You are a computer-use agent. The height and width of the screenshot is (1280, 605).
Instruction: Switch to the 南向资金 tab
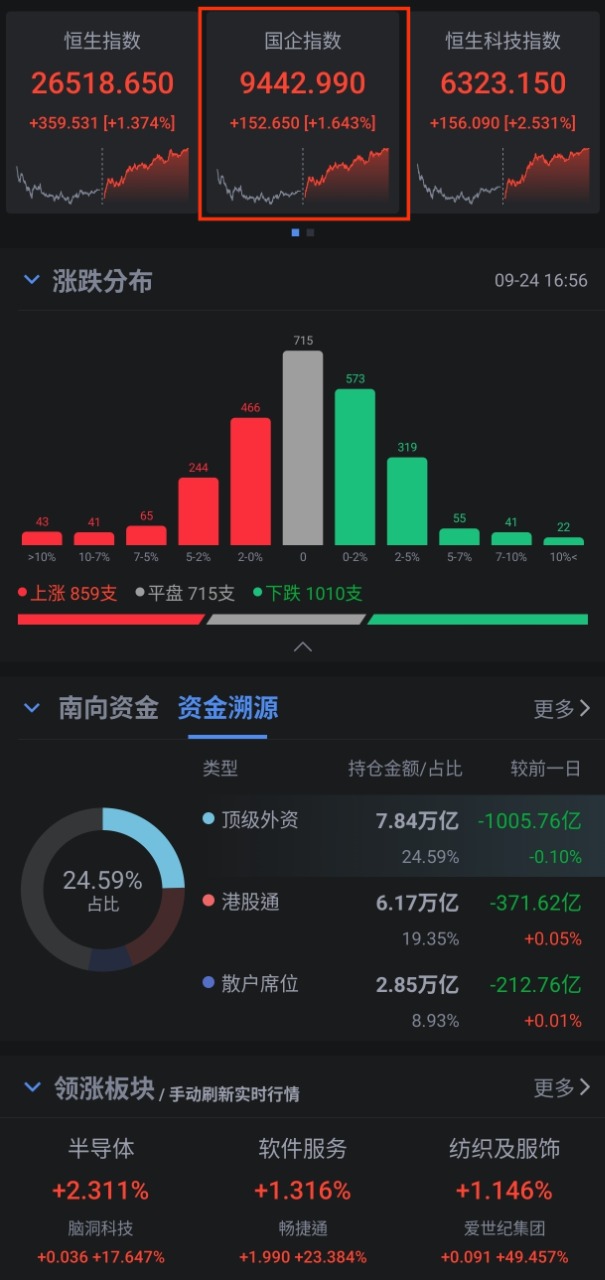tap(108, 709)
